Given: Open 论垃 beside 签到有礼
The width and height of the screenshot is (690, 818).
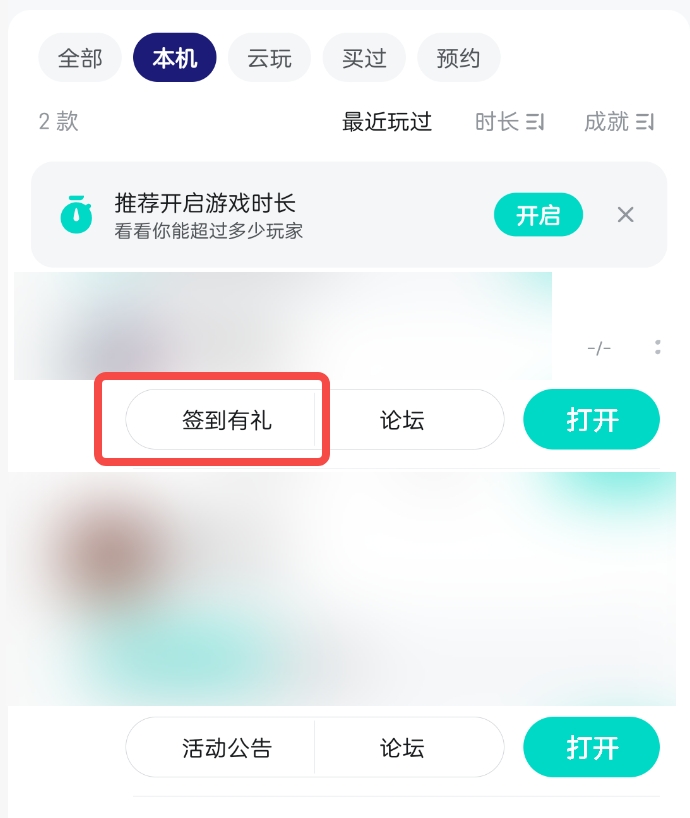Looking at the screenshot, I should point(402,420).
